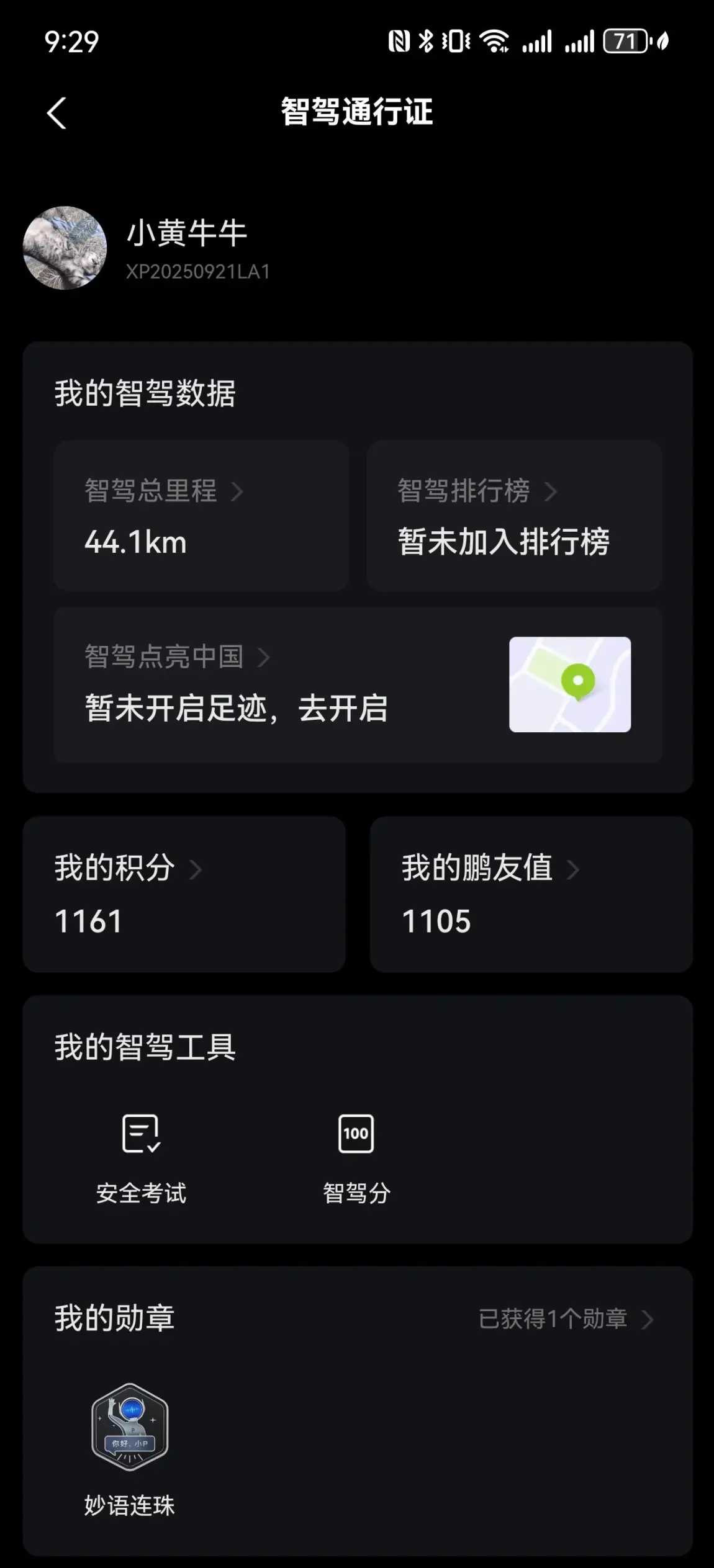
Task: View 我的鹏友值 details
Action: coord(531,894)
